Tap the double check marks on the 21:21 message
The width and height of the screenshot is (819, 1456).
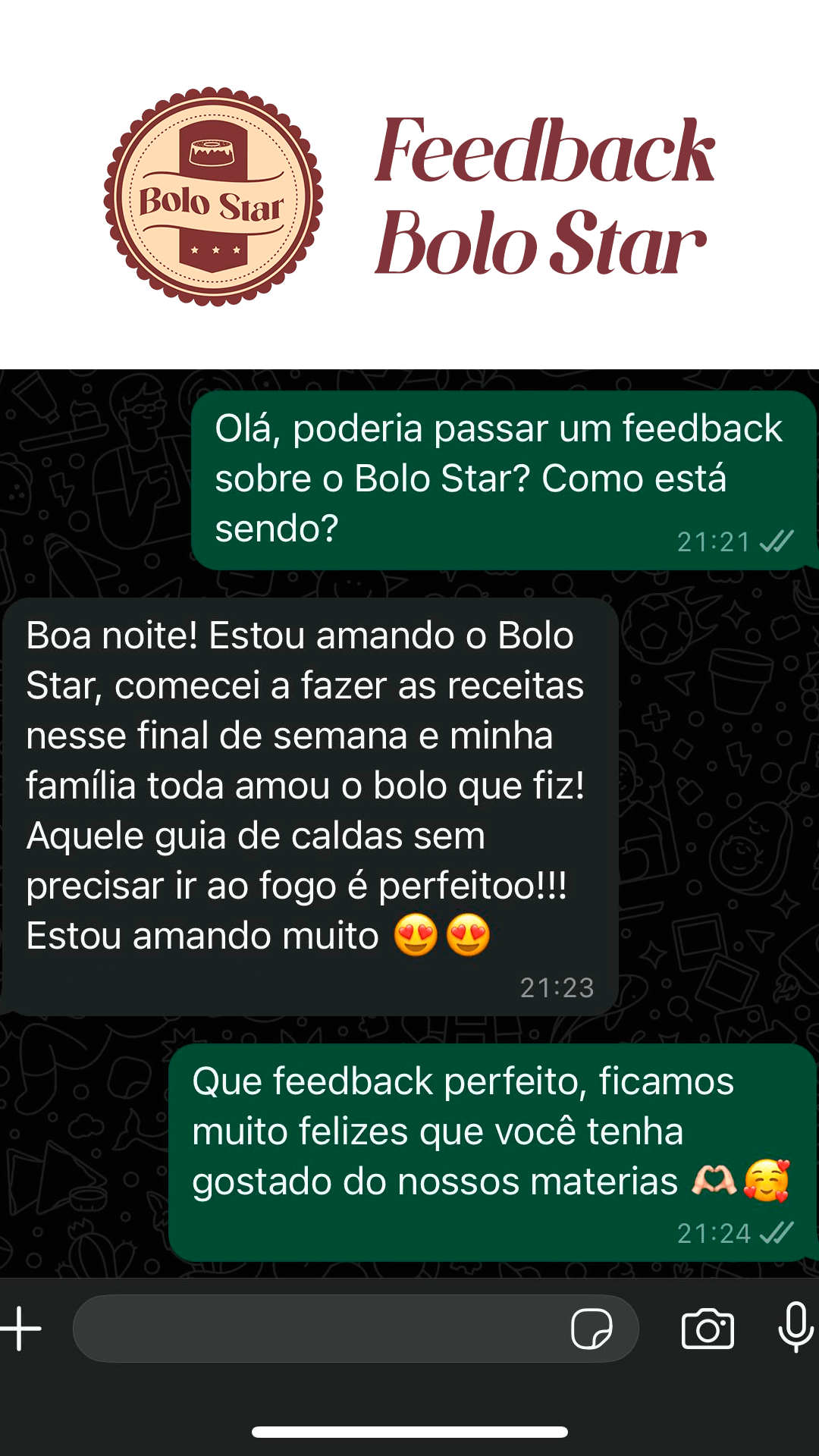[775, 541]
